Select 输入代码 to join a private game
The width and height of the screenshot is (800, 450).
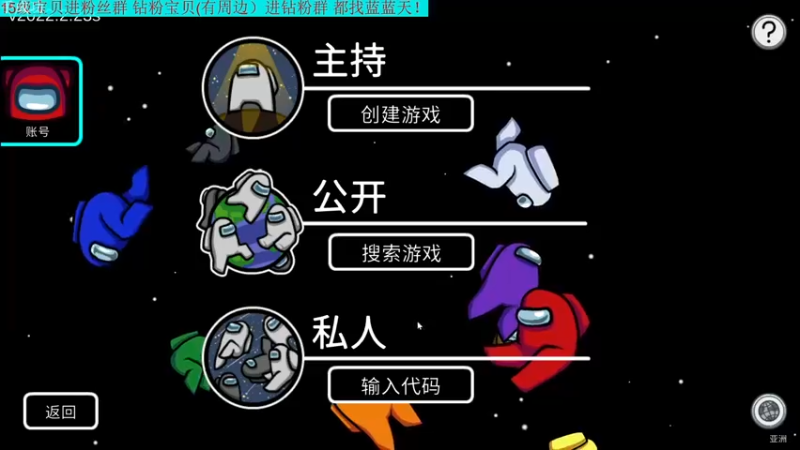point(400,384)
